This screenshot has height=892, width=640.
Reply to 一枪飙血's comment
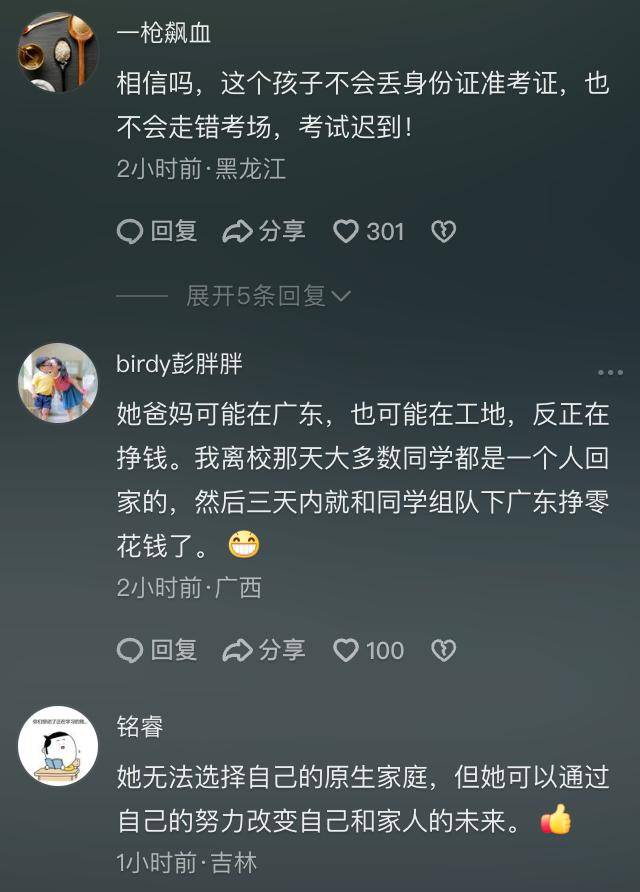158,232
